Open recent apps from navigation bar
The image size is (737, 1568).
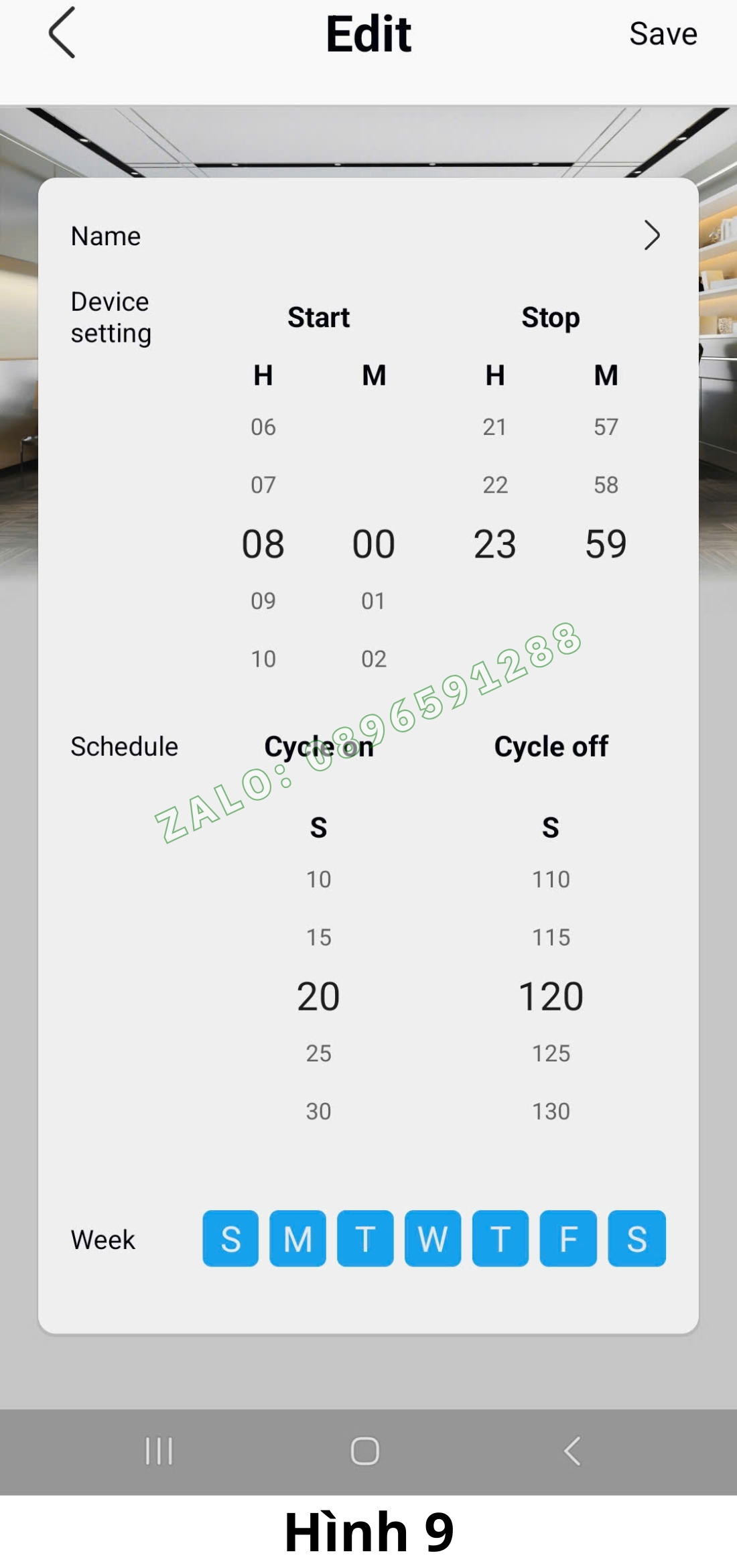[159, 1451]
